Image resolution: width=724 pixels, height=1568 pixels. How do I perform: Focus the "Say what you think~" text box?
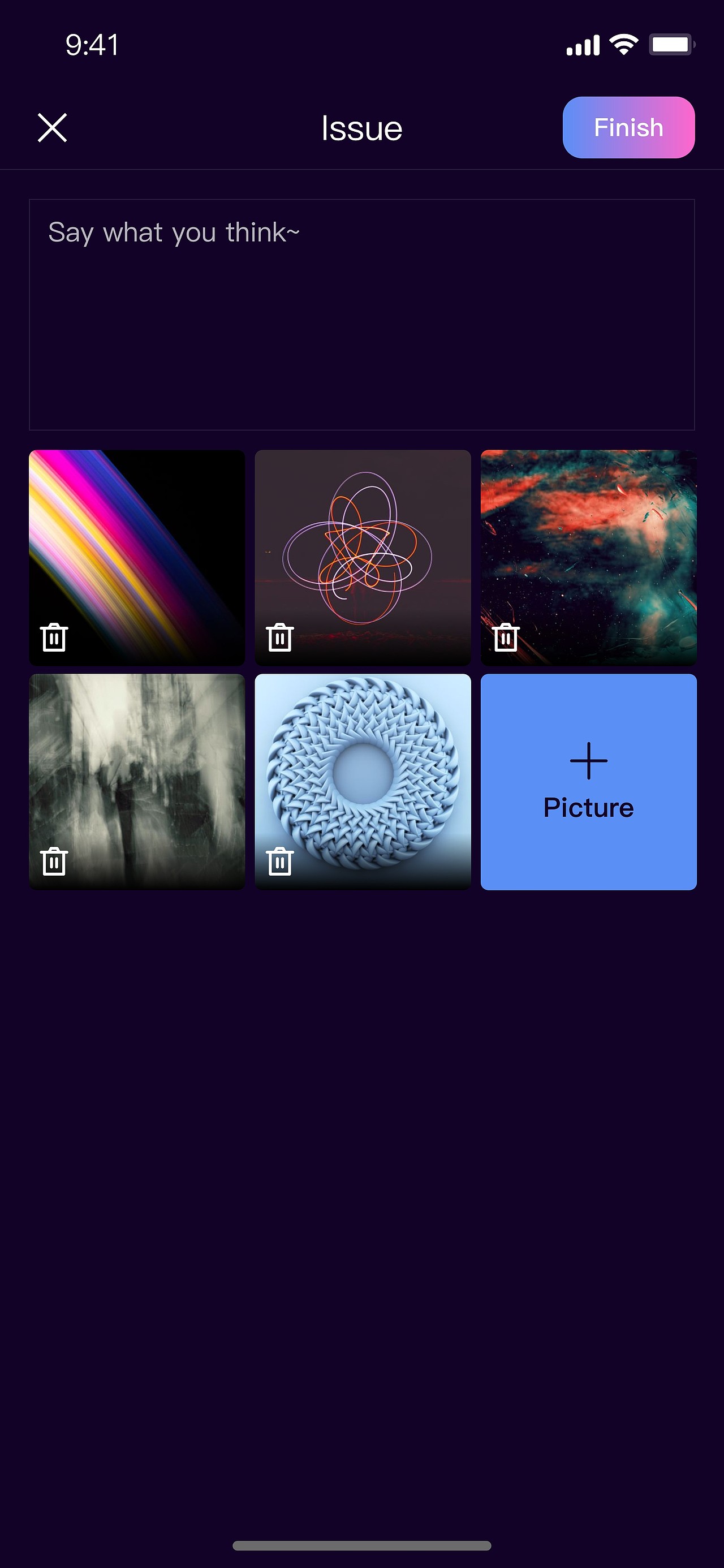click(x=361, y=314)
